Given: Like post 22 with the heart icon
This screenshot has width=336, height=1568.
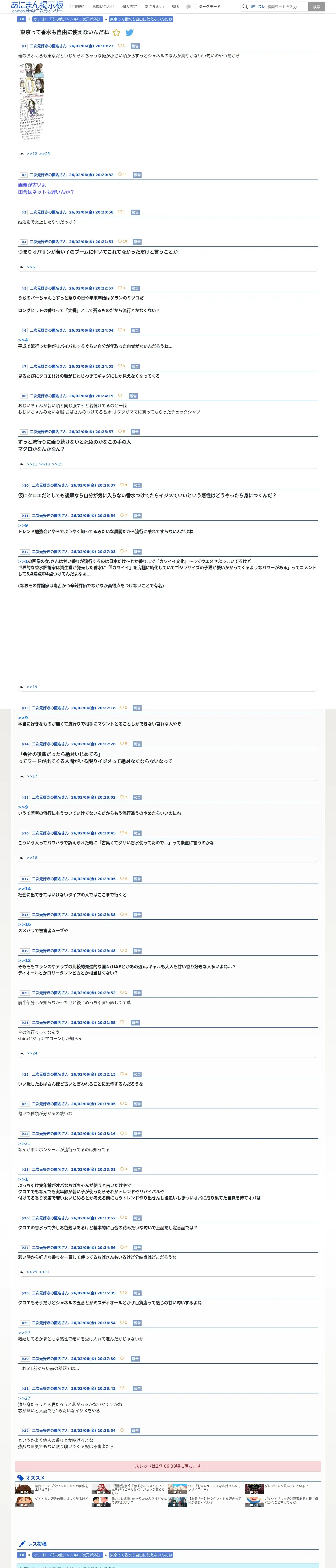Looking at the screenshot, I should pyautogui.click(x=122, y=1074).
